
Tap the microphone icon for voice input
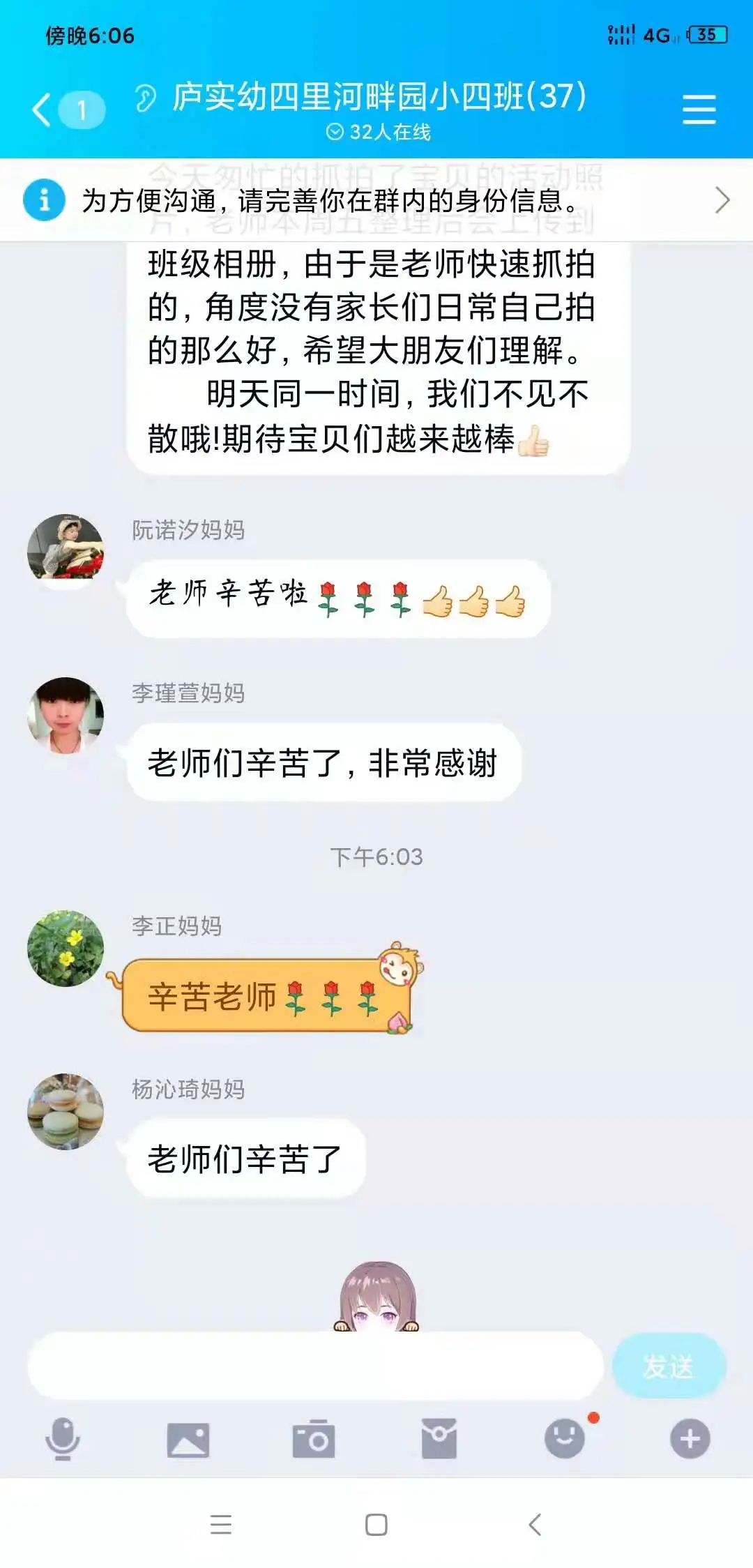coord(63,1438)
